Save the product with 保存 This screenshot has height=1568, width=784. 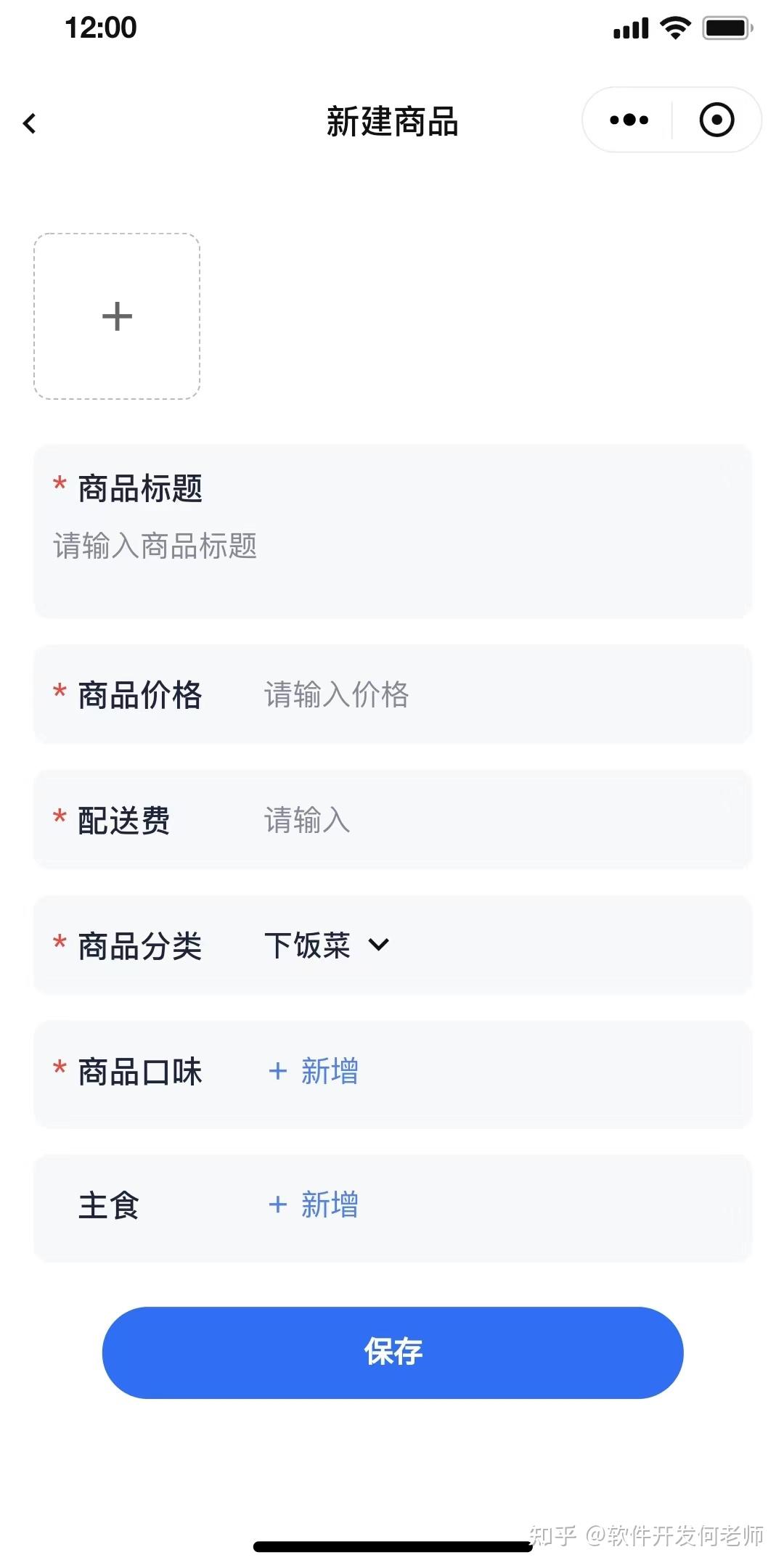coord(393,1352)
